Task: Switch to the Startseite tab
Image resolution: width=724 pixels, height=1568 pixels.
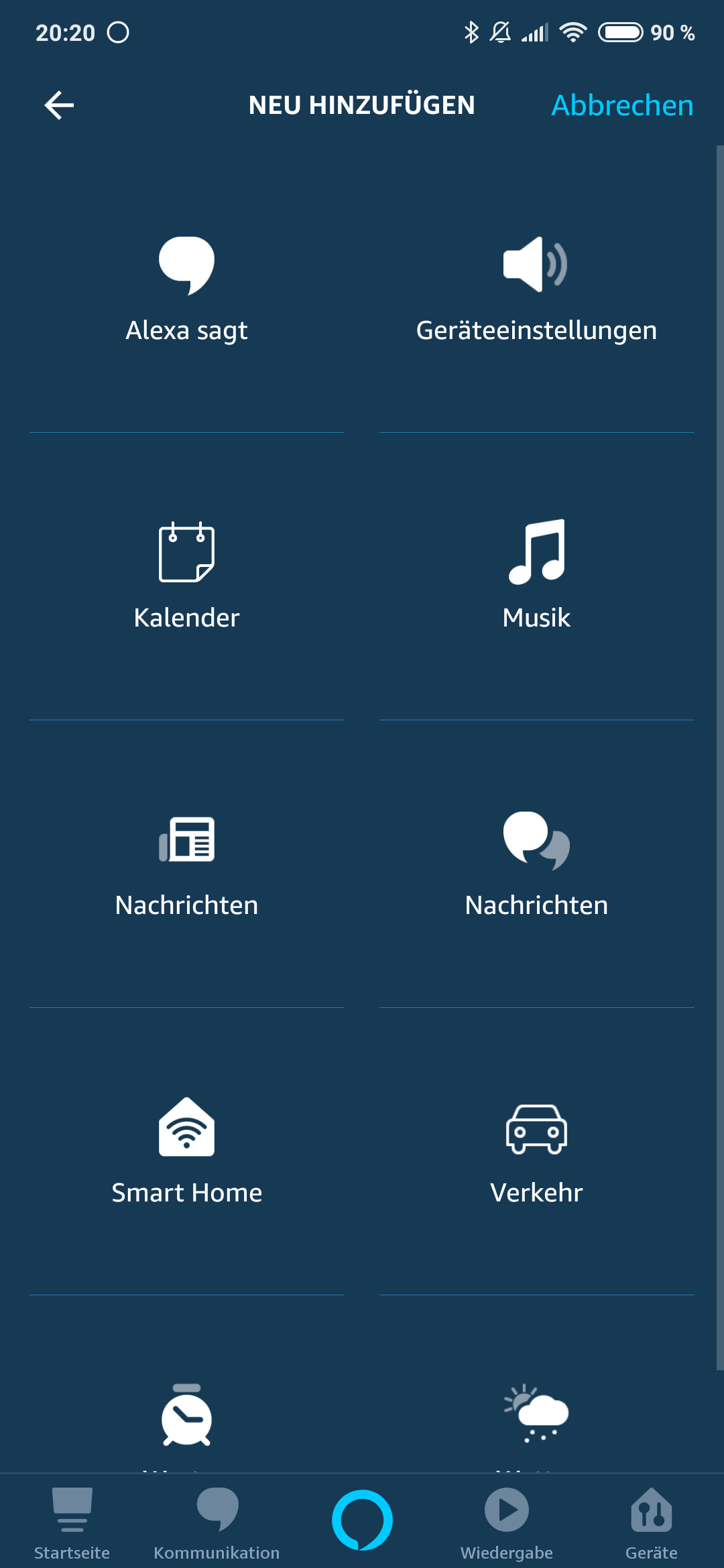Action: (x=72, y=1520)
